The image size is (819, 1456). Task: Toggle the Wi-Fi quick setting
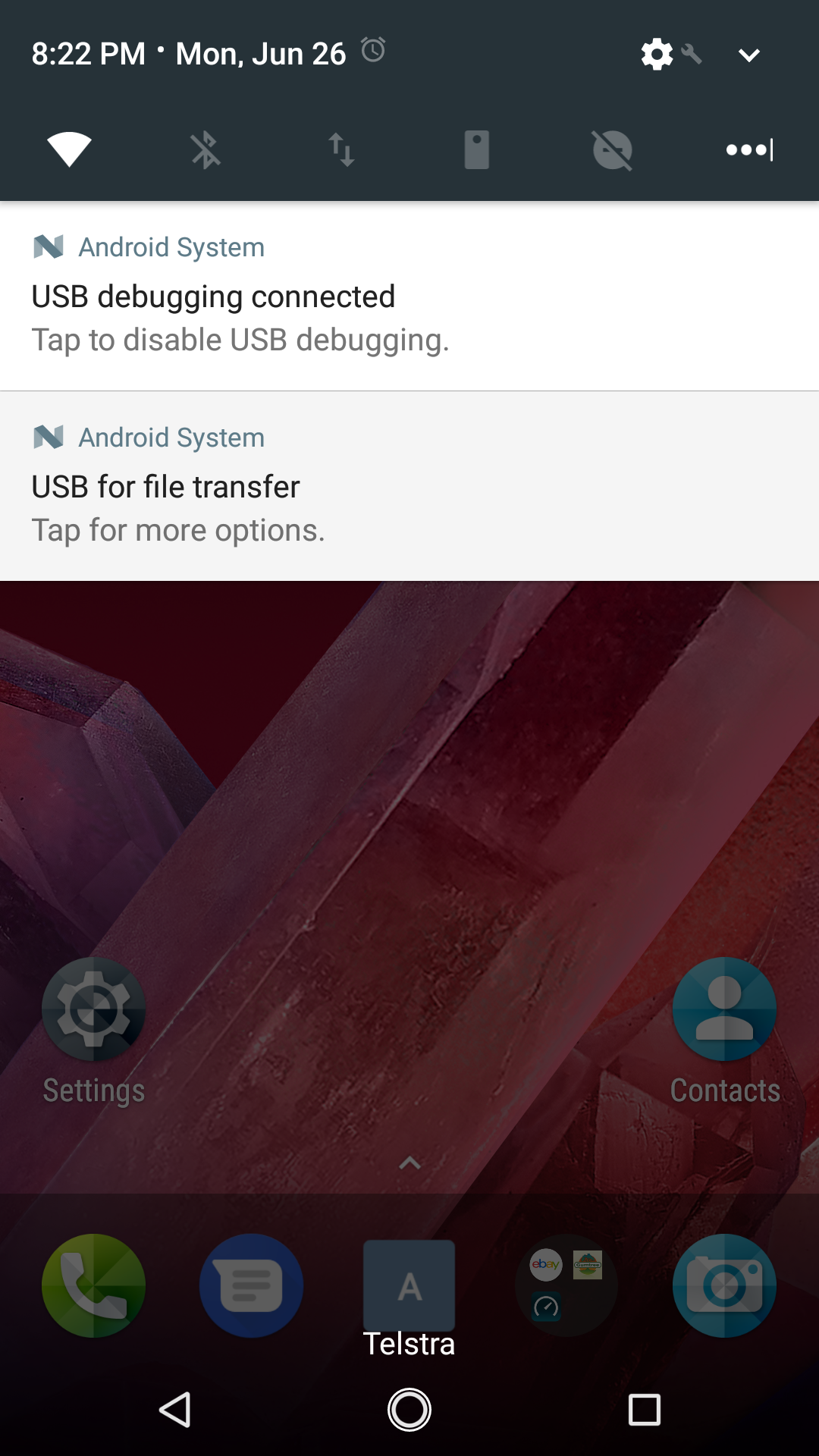[x=69, y=149]
